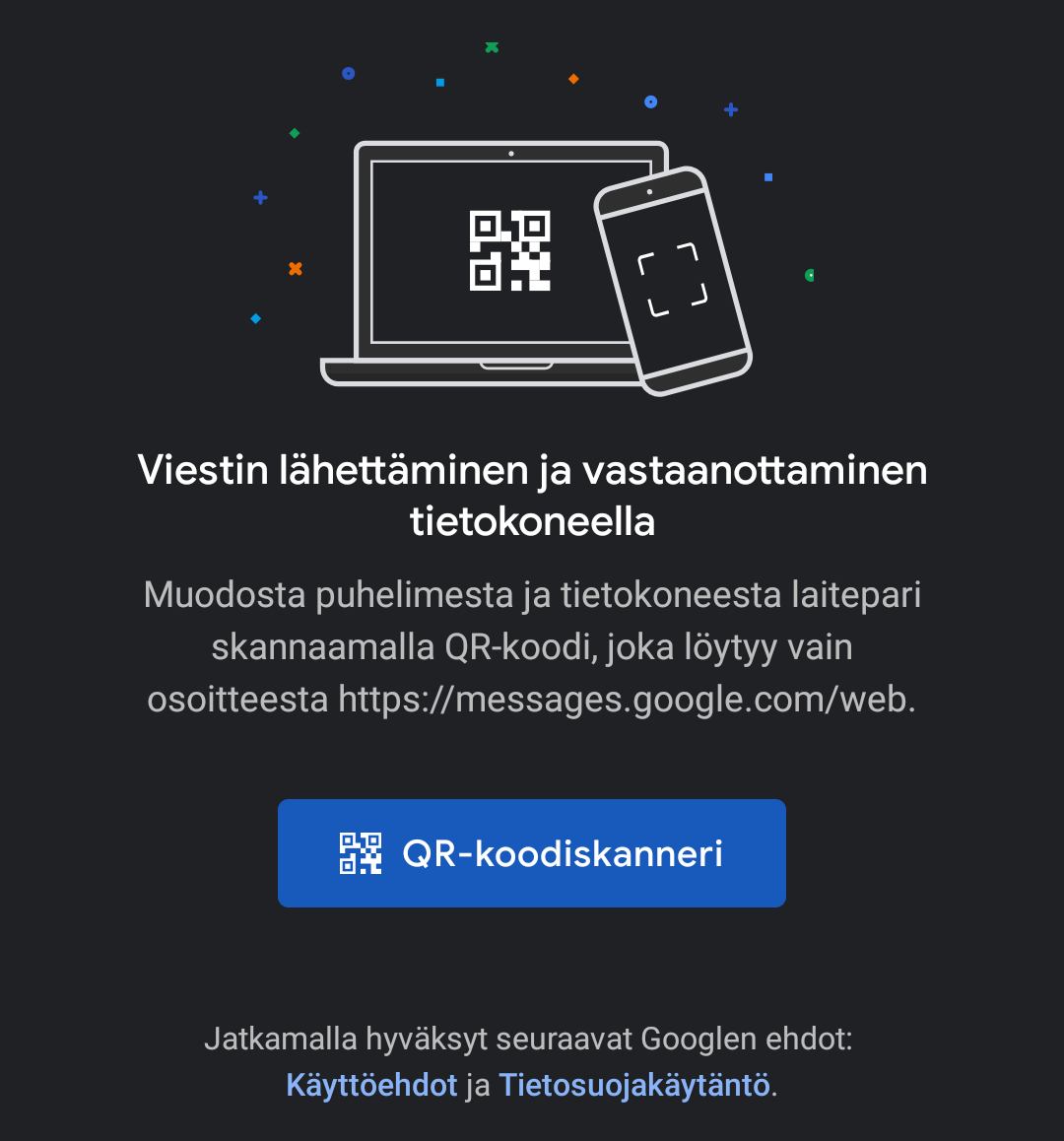Image resolution: width=1064 pixels, height=1141 pixels.
Task: Select the green diamond on the left edge
Action: point(293,132)
